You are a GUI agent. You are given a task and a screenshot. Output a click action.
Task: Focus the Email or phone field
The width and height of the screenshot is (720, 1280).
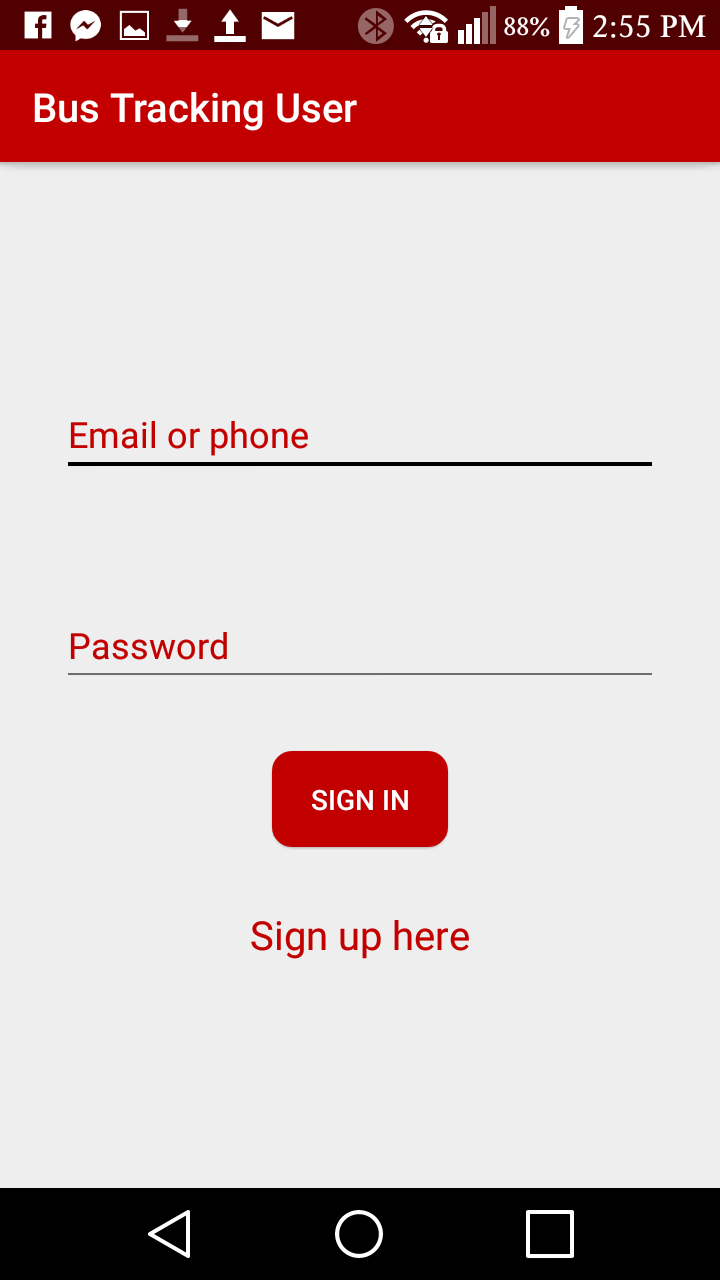360,436
